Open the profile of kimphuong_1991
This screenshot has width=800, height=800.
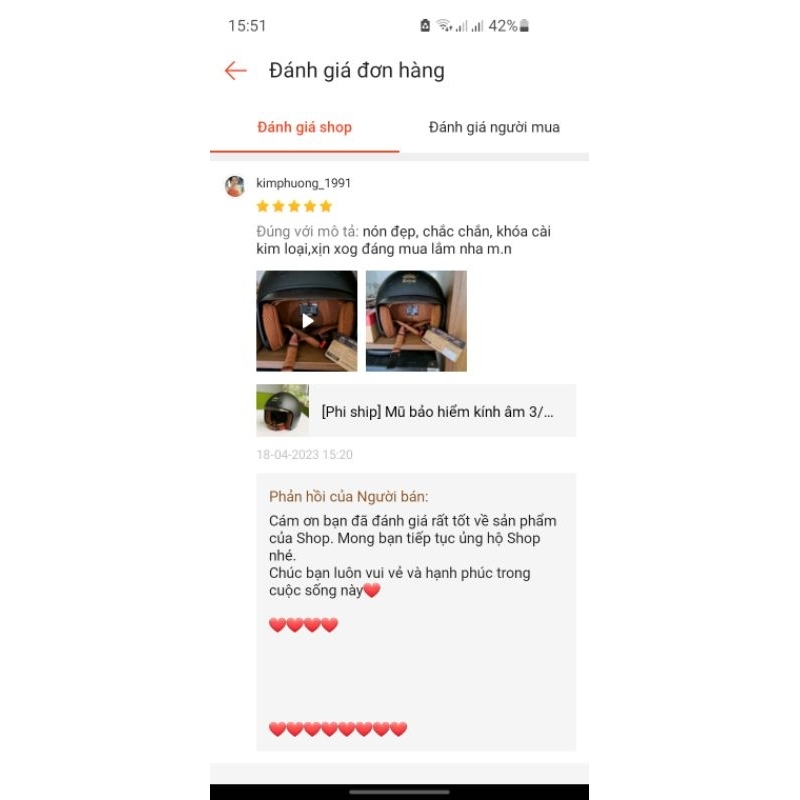(303, 183)
